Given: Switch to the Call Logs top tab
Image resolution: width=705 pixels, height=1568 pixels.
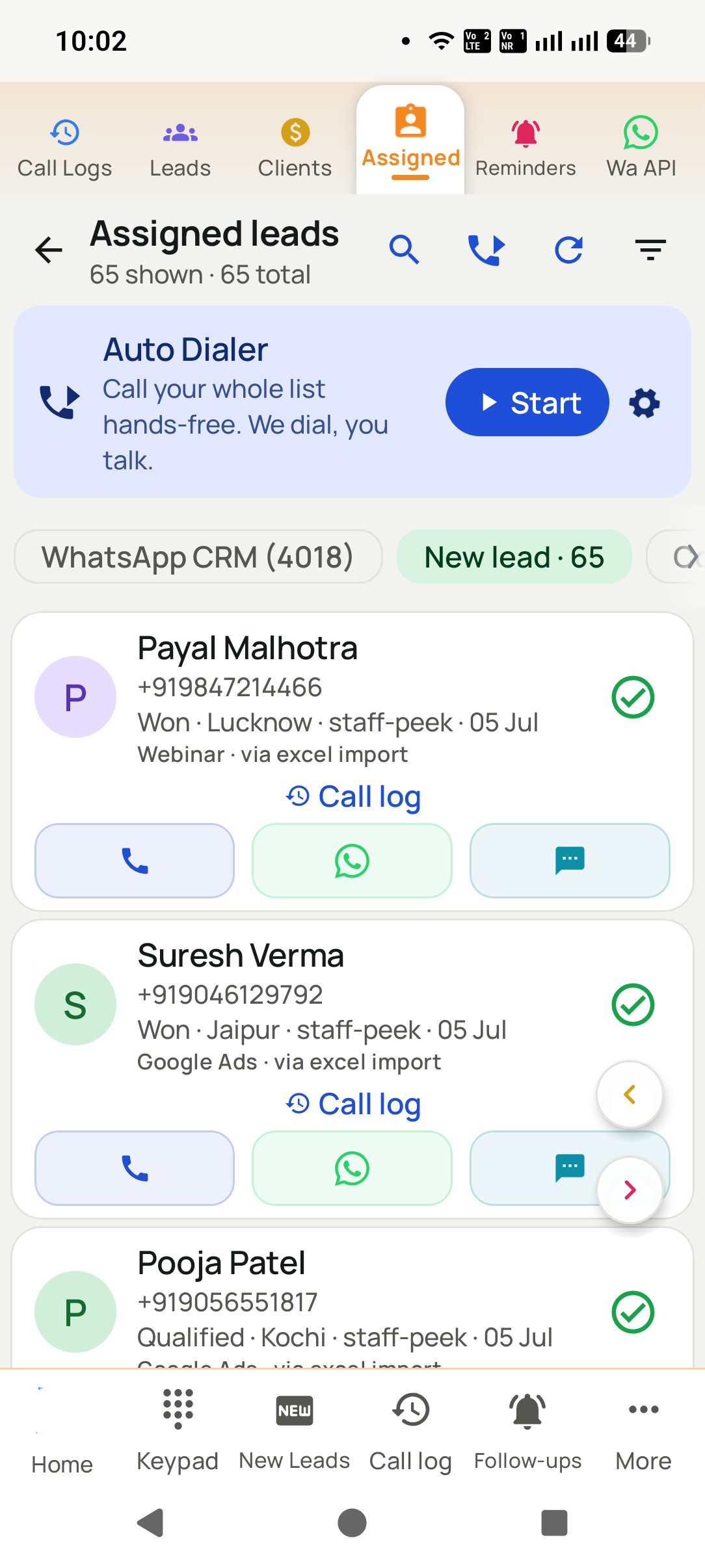Looking at the screenshot, I should click(x=64, y=148).
